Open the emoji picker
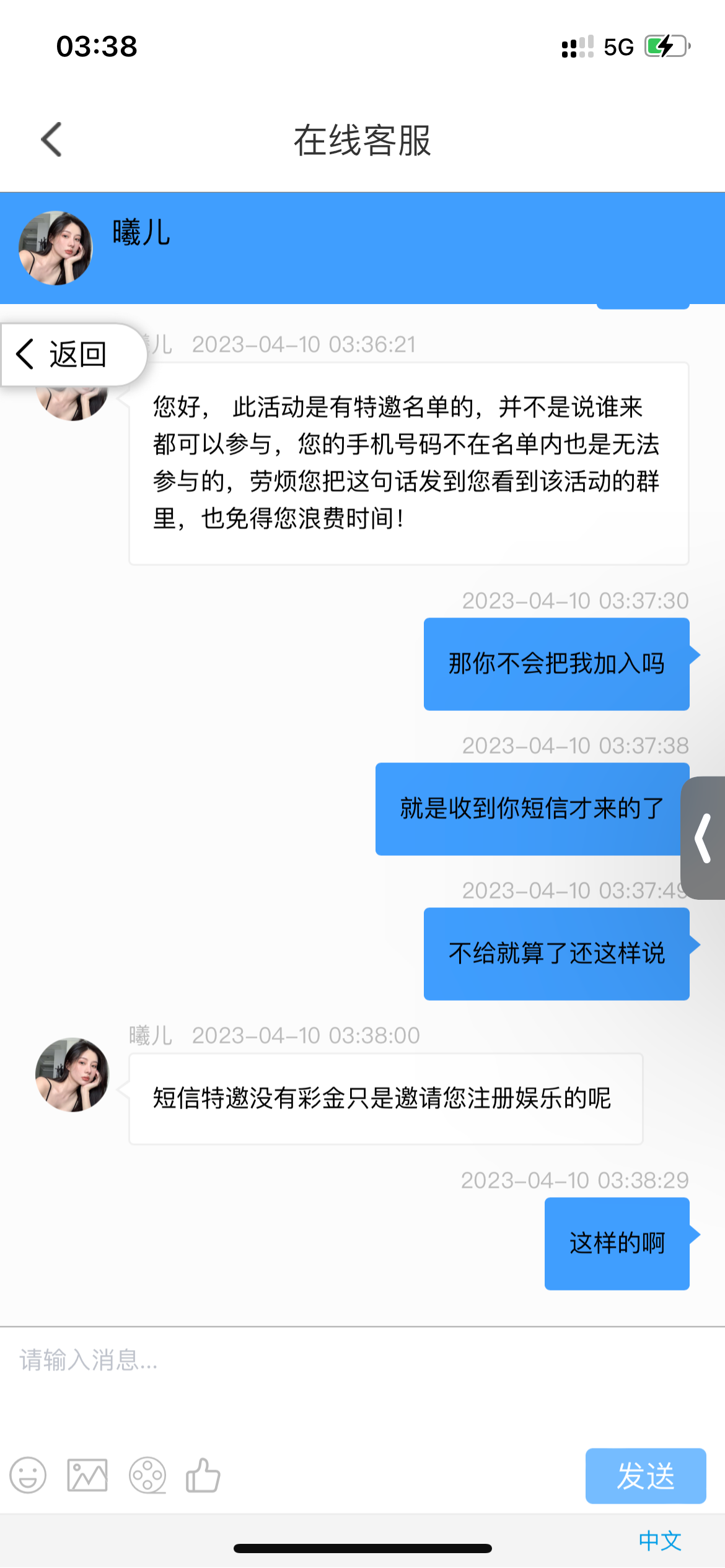Image resolution: width=725 pixels, height=1568 pixels. pos(28,1476)
